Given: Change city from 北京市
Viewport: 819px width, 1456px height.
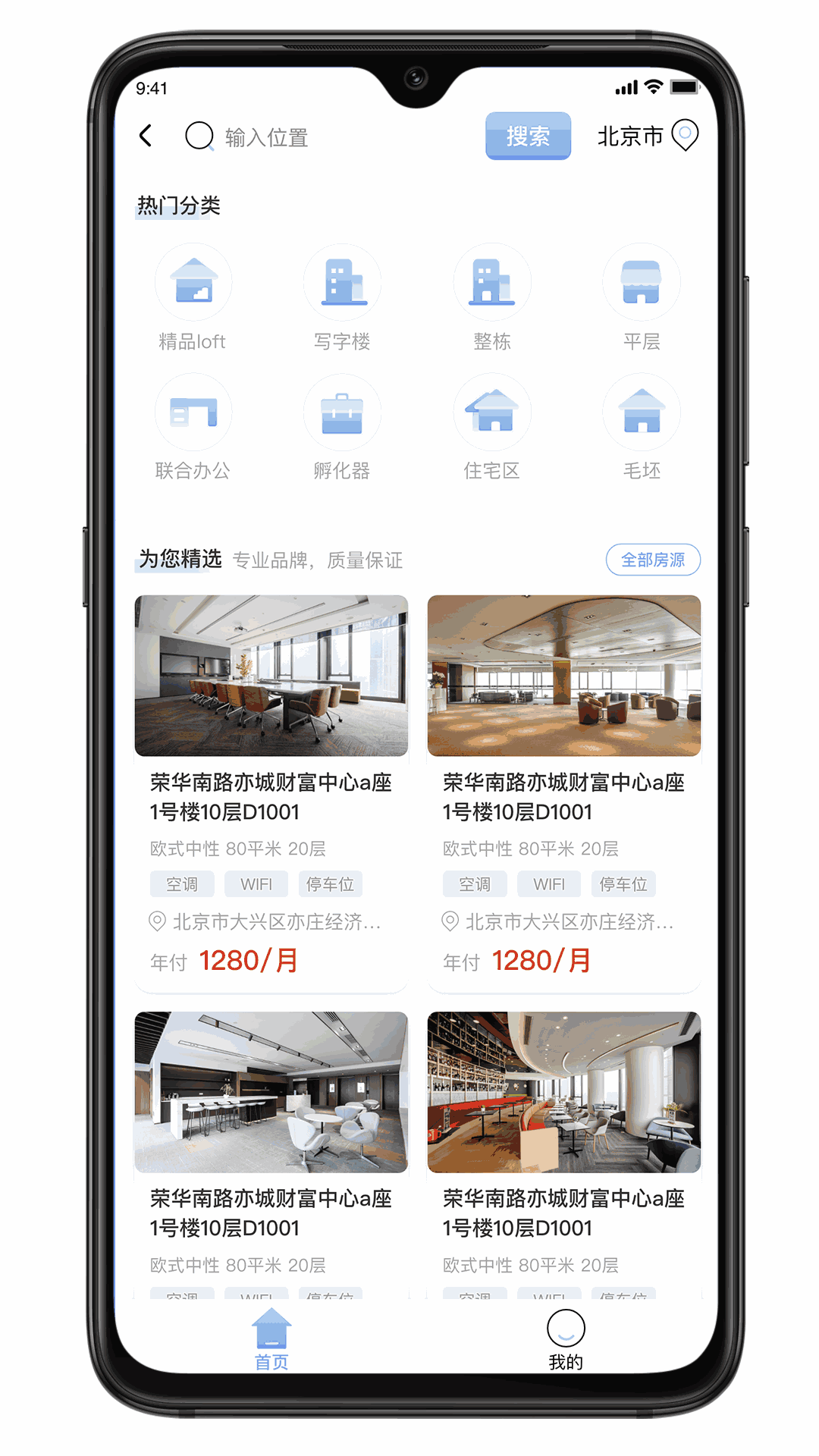Looking at the screenshot, I should (x=647, y=136).
